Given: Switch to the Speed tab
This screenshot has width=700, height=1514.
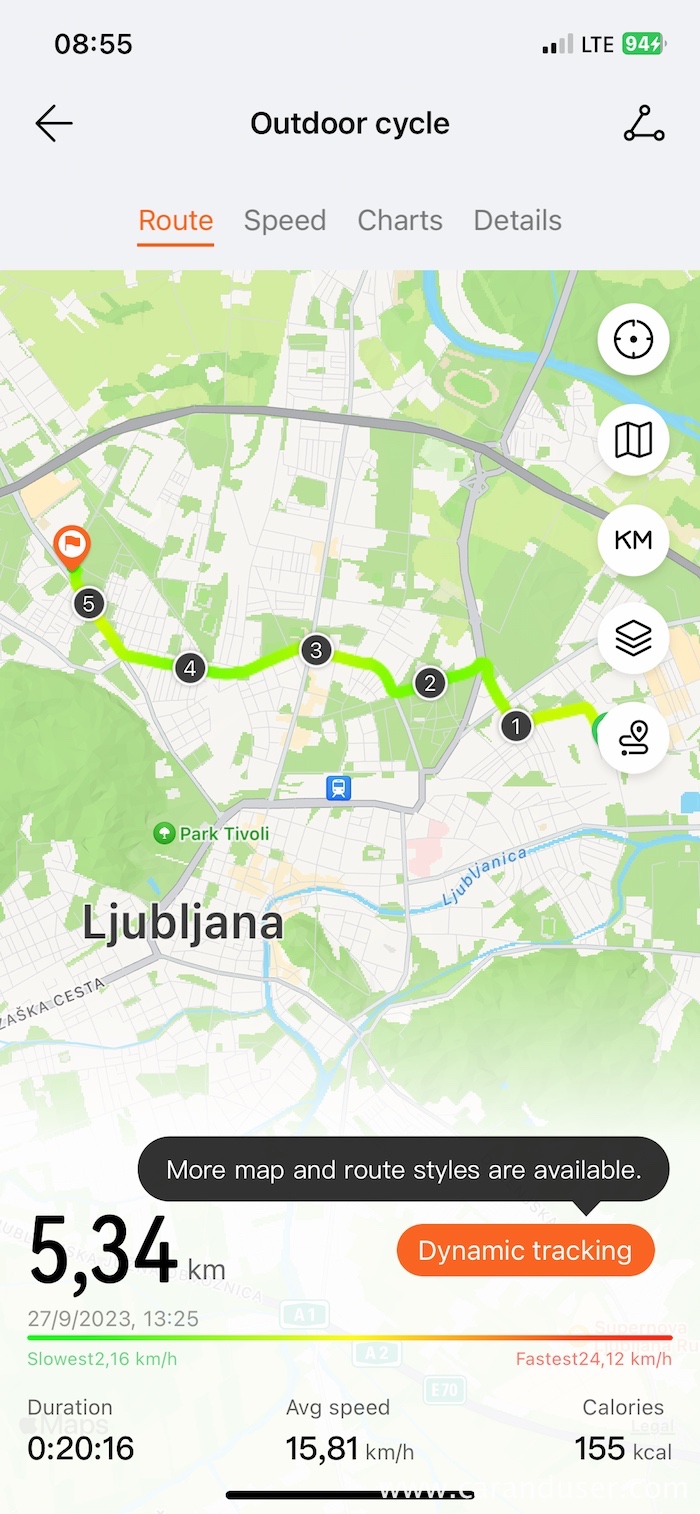Looking at the screenshot, I should click(285, 221).
